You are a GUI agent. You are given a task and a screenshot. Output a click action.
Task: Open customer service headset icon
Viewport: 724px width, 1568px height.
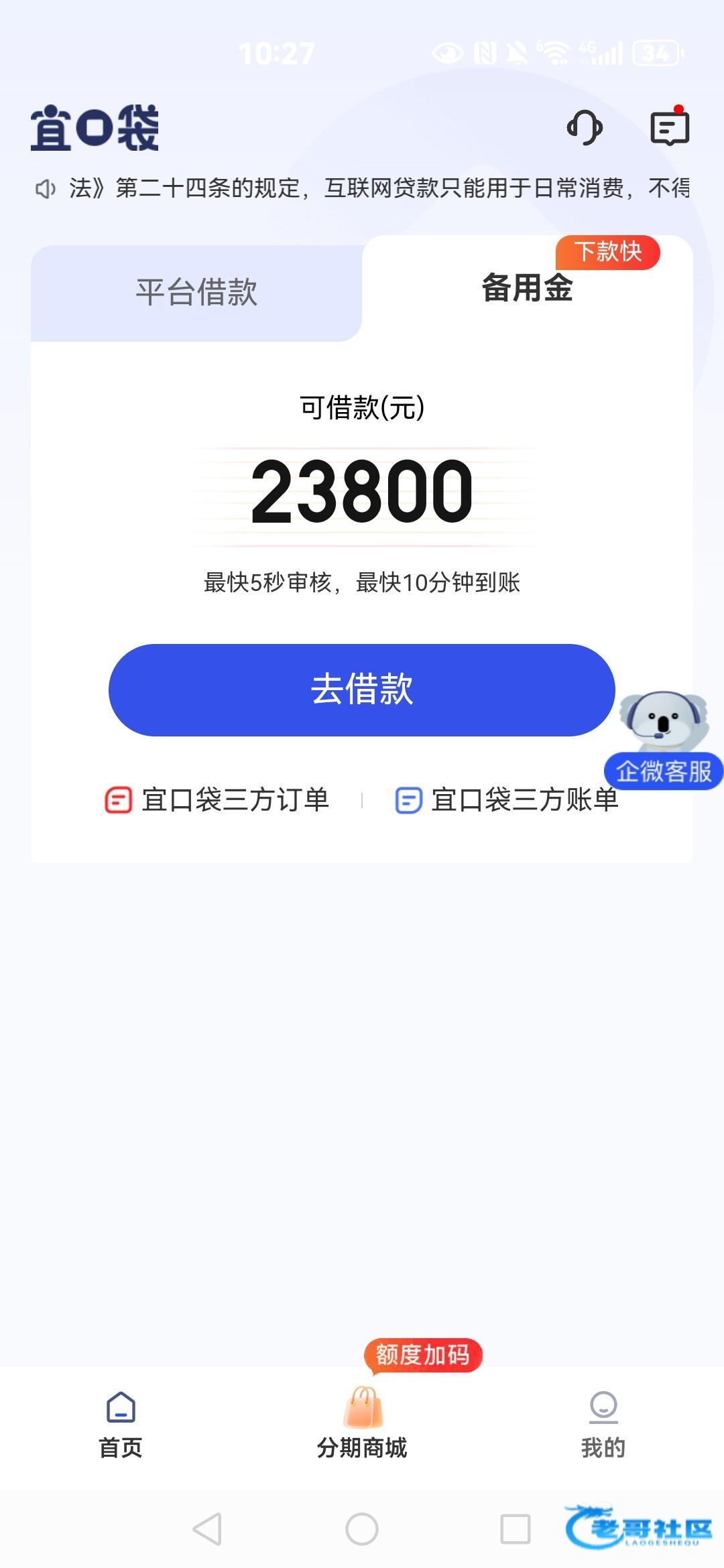coord(585,127)
